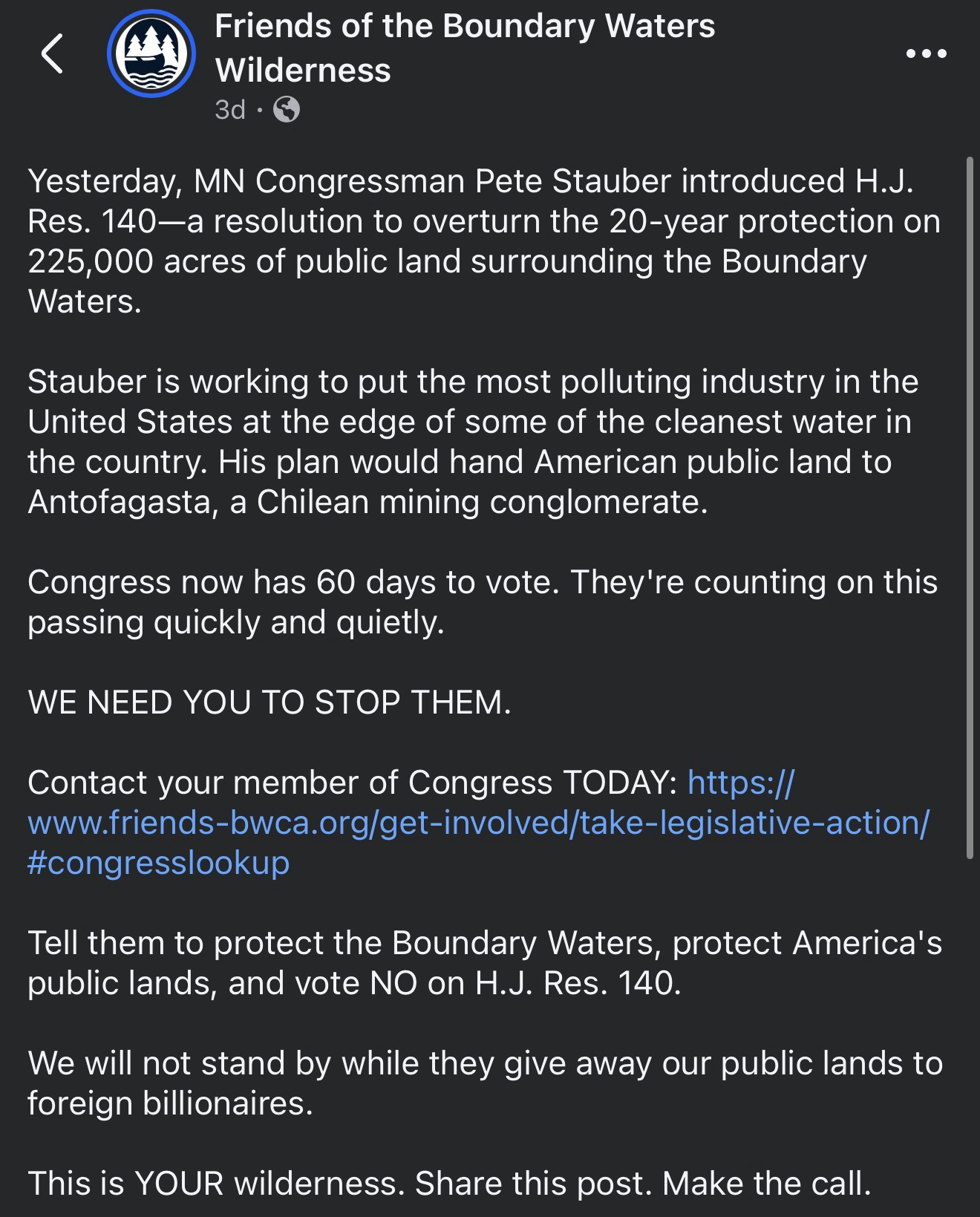
Task: Open the three-dot post options menu
Action: coord(926,53)
